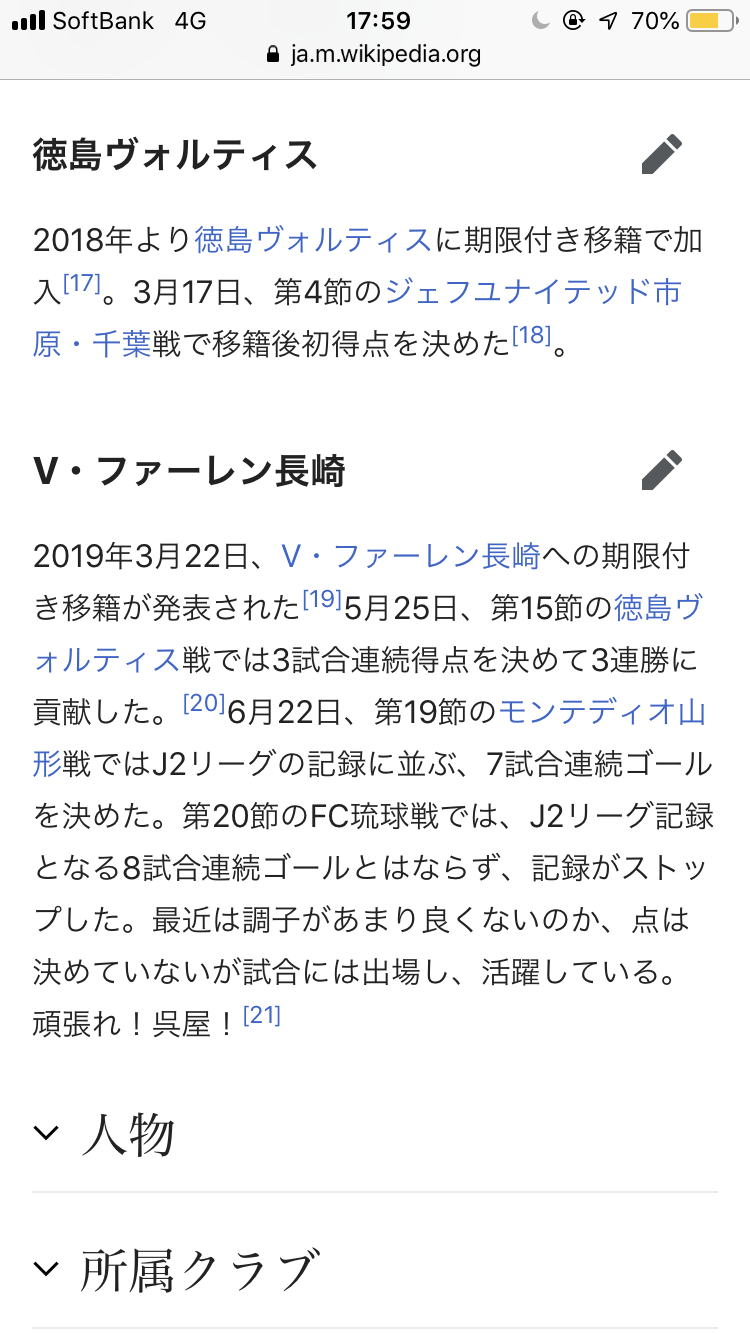Screen dimensions: 750x1334
Task: Open citation reference 18
Action: click(x=531, y=336)
